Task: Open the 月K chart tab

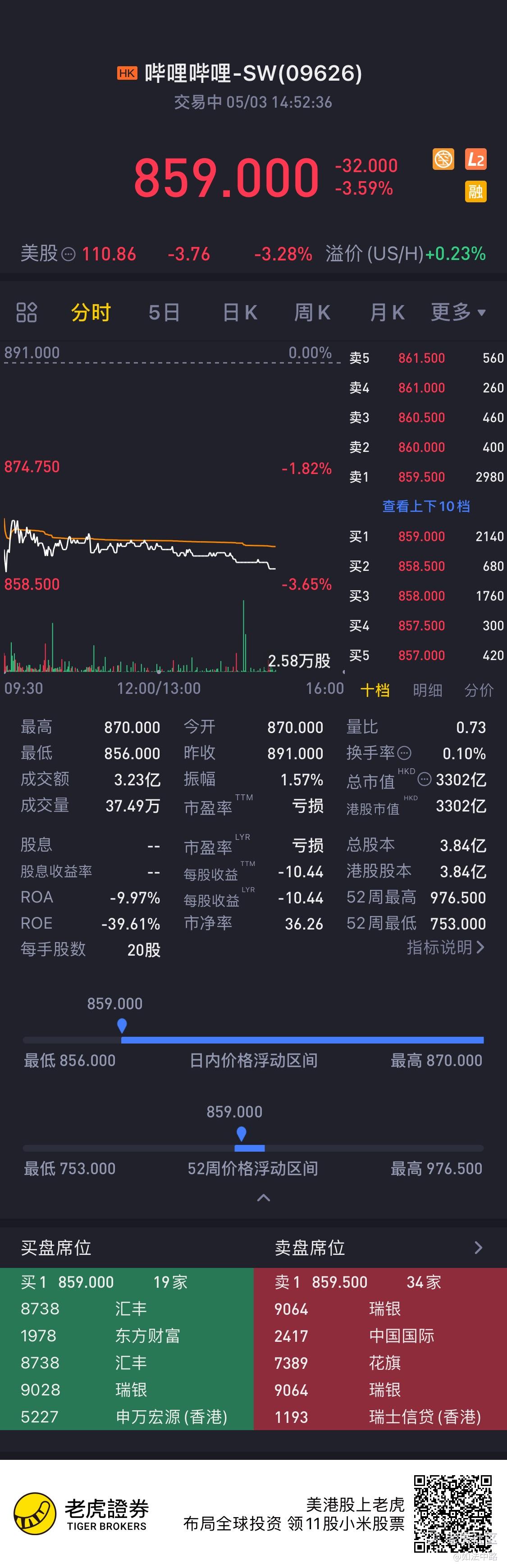Action: click(387, 312)
